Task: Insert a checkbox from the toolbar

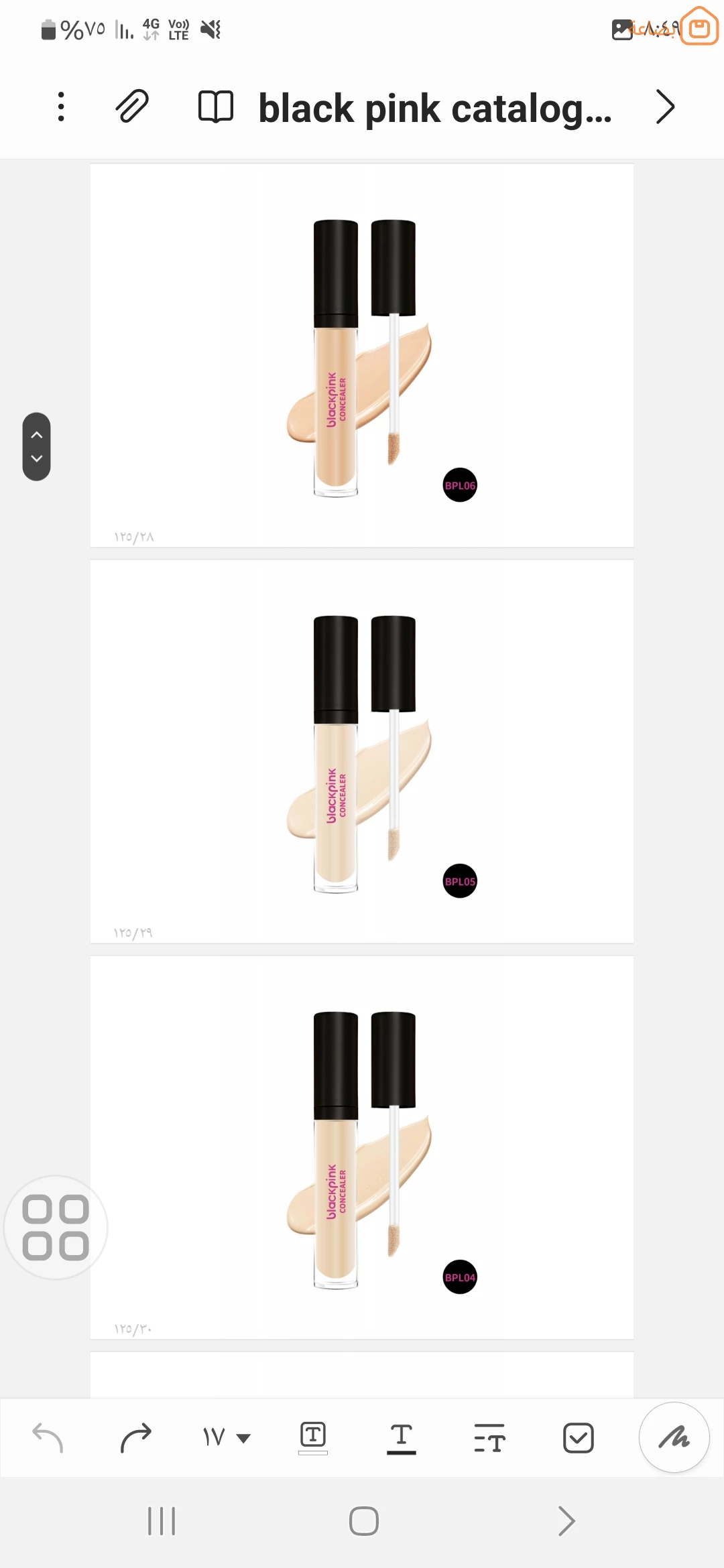Action: [578, 1438]
